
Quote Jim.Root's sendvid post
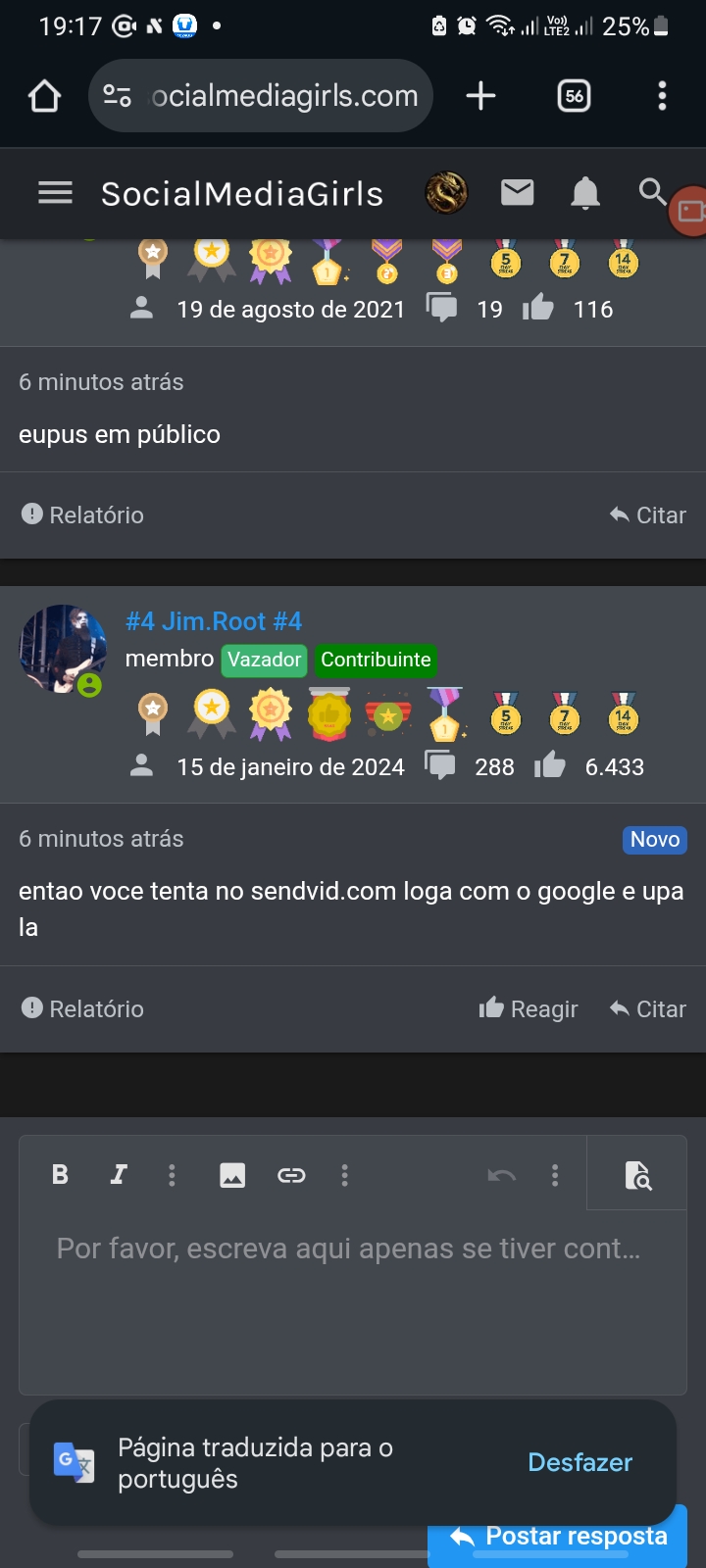click(x=648, y=1008)
